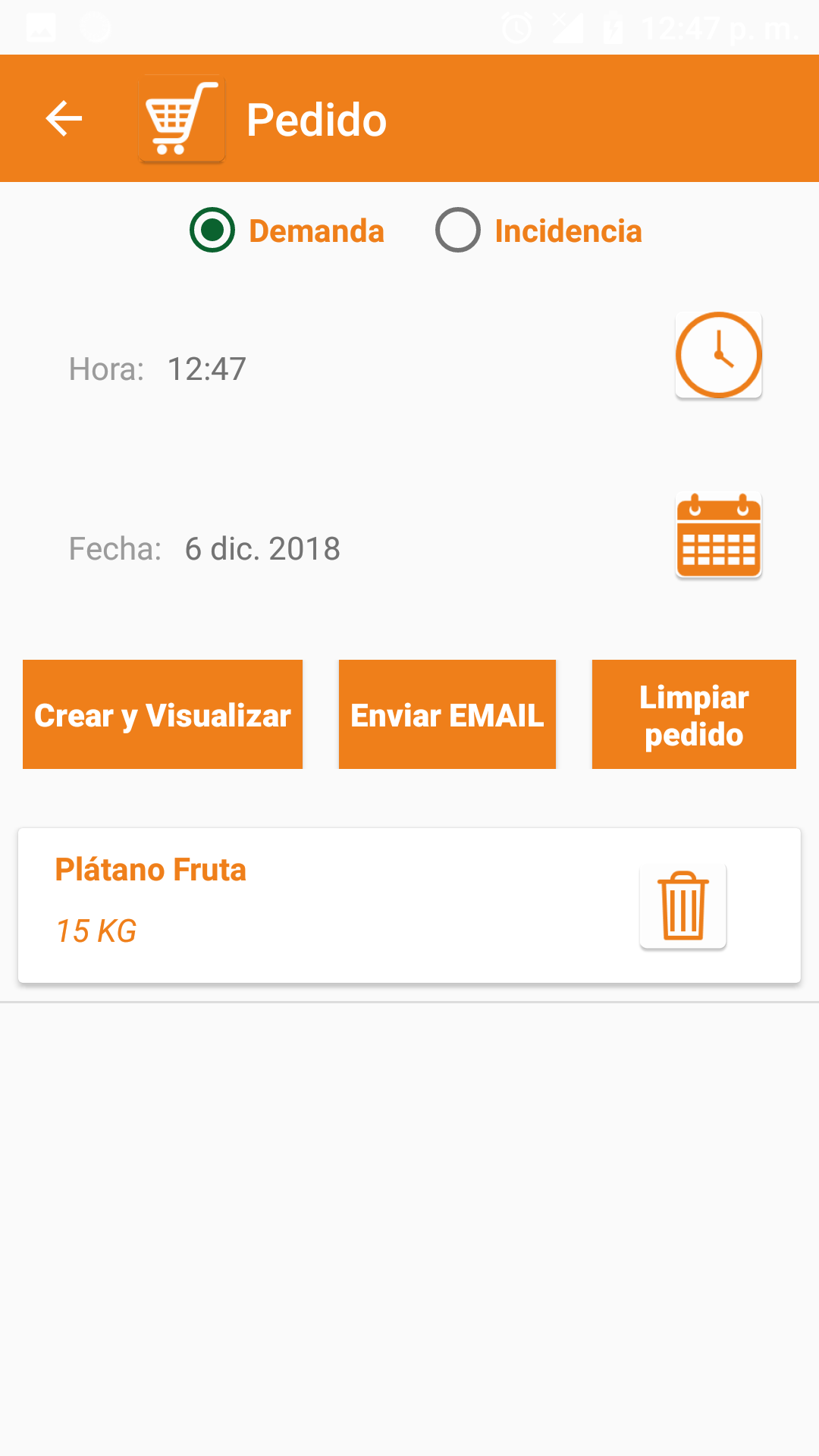Clear the order with Limpiar pedido

pyautogui.click(x=694, y=714)
